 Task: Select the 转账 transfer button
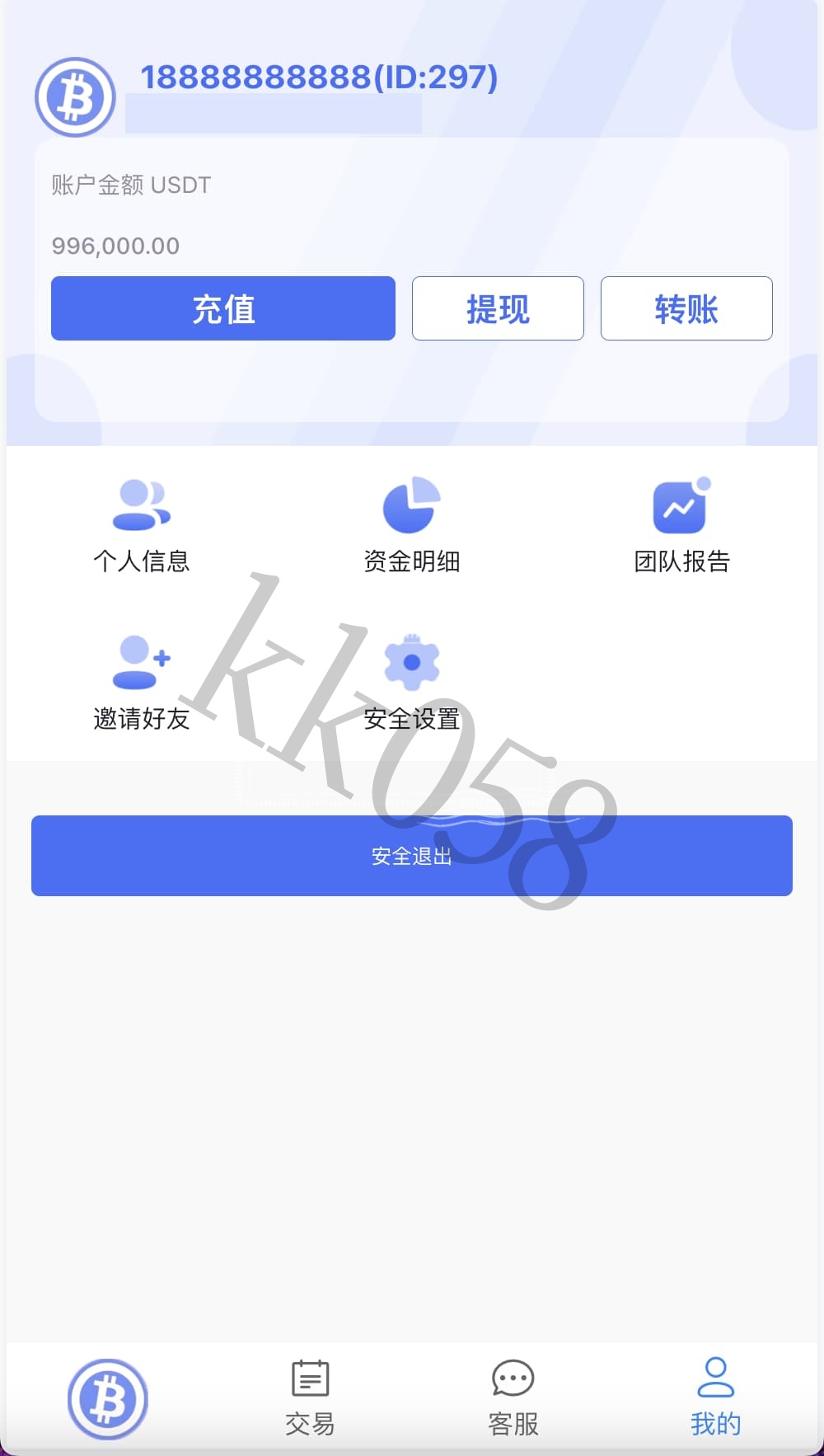tap(686, 308)
